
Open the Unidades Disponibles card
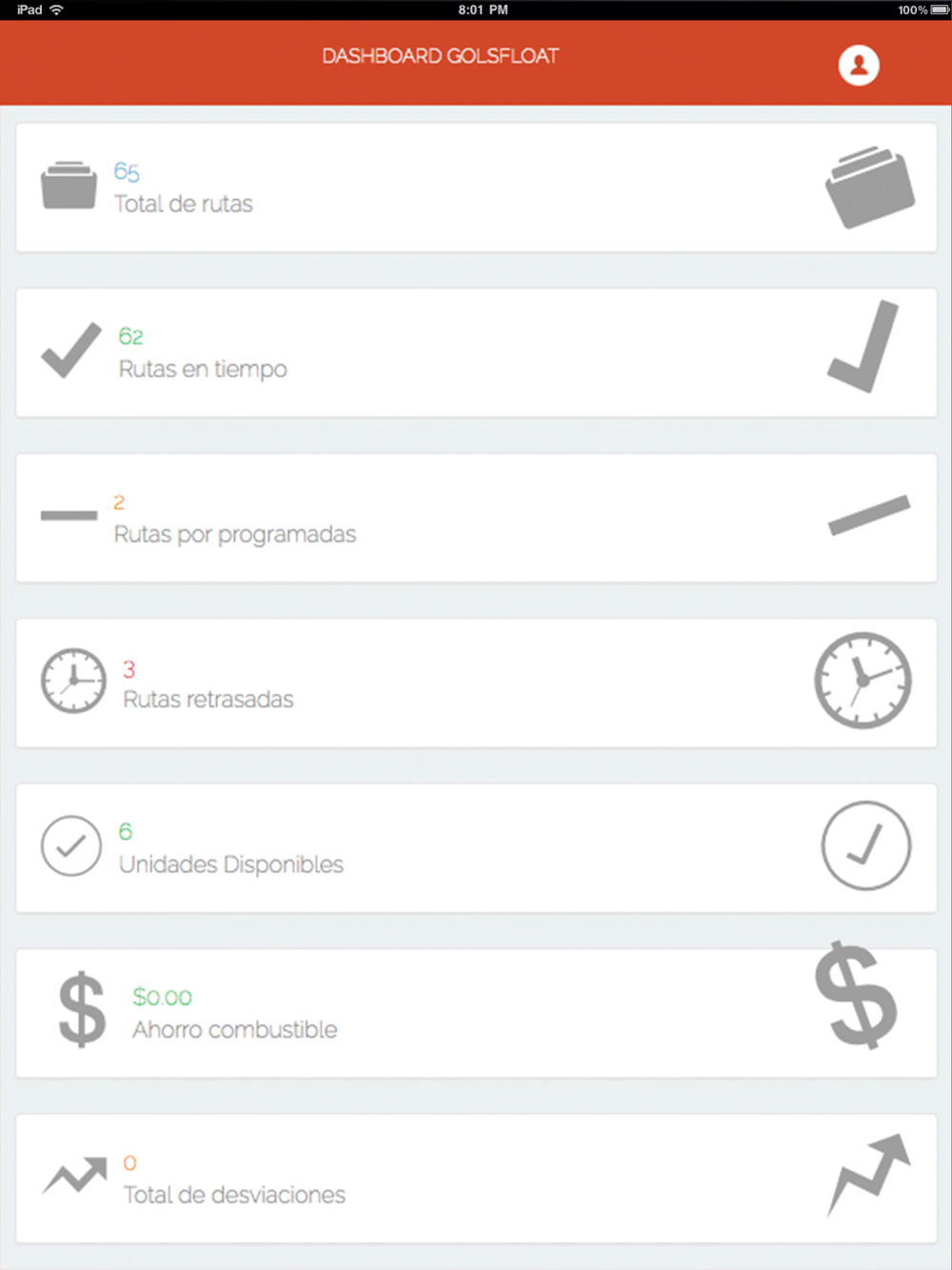click(x=476, y=848)
